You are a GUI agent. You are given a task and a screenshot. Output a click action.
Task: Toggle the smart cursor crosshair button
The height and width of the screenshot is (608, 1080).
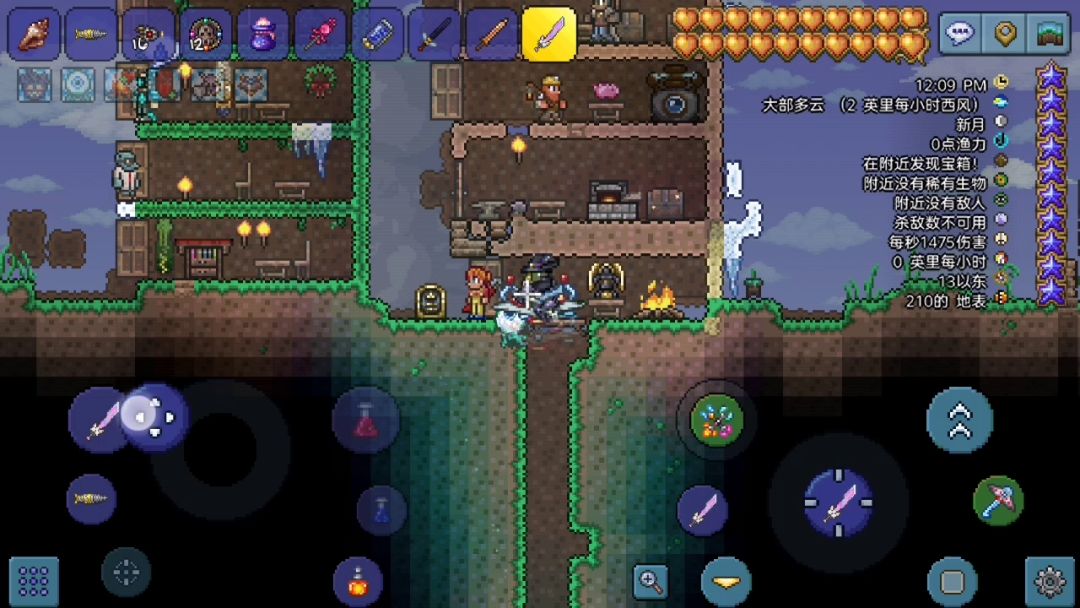click(x=126, y=572)
